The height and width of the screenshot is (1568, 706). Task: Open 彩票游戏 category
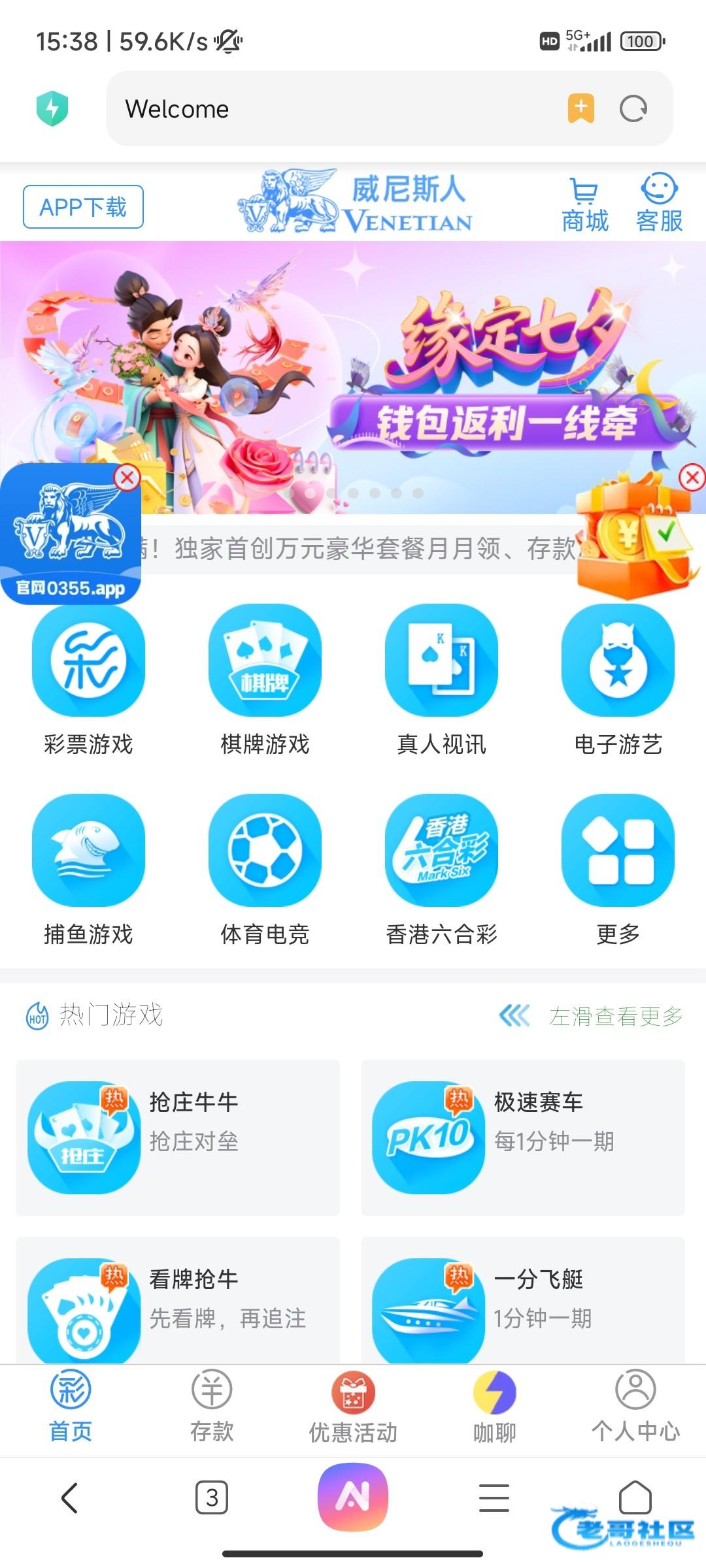click(88, 679)
